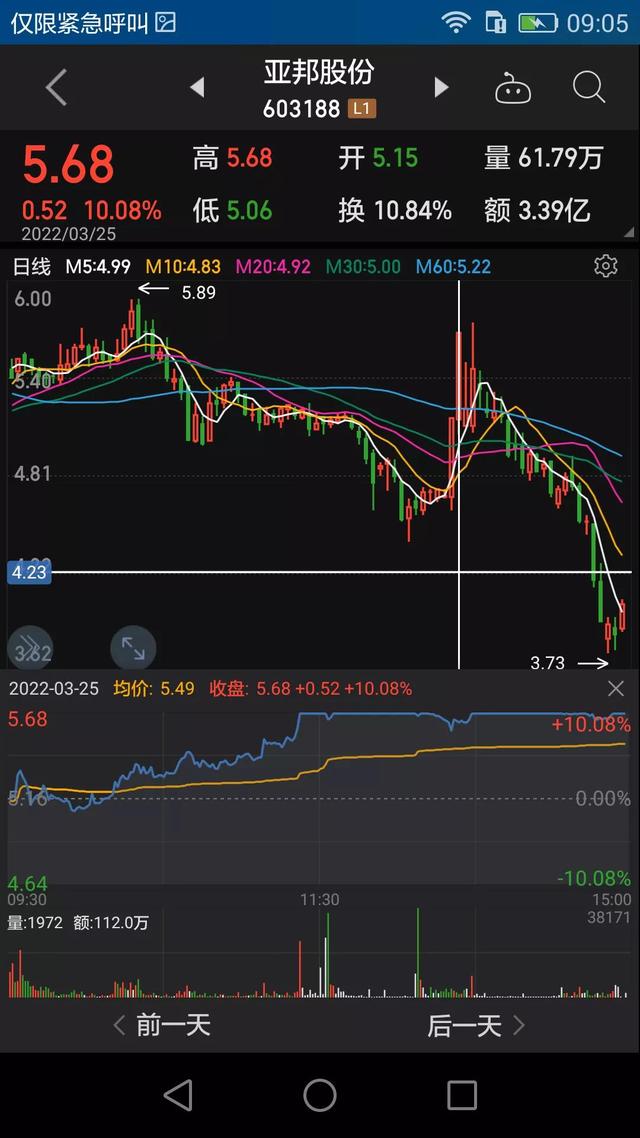Tap the system home button
The width and height of the screenshot is (640, 1138).
320,1095
